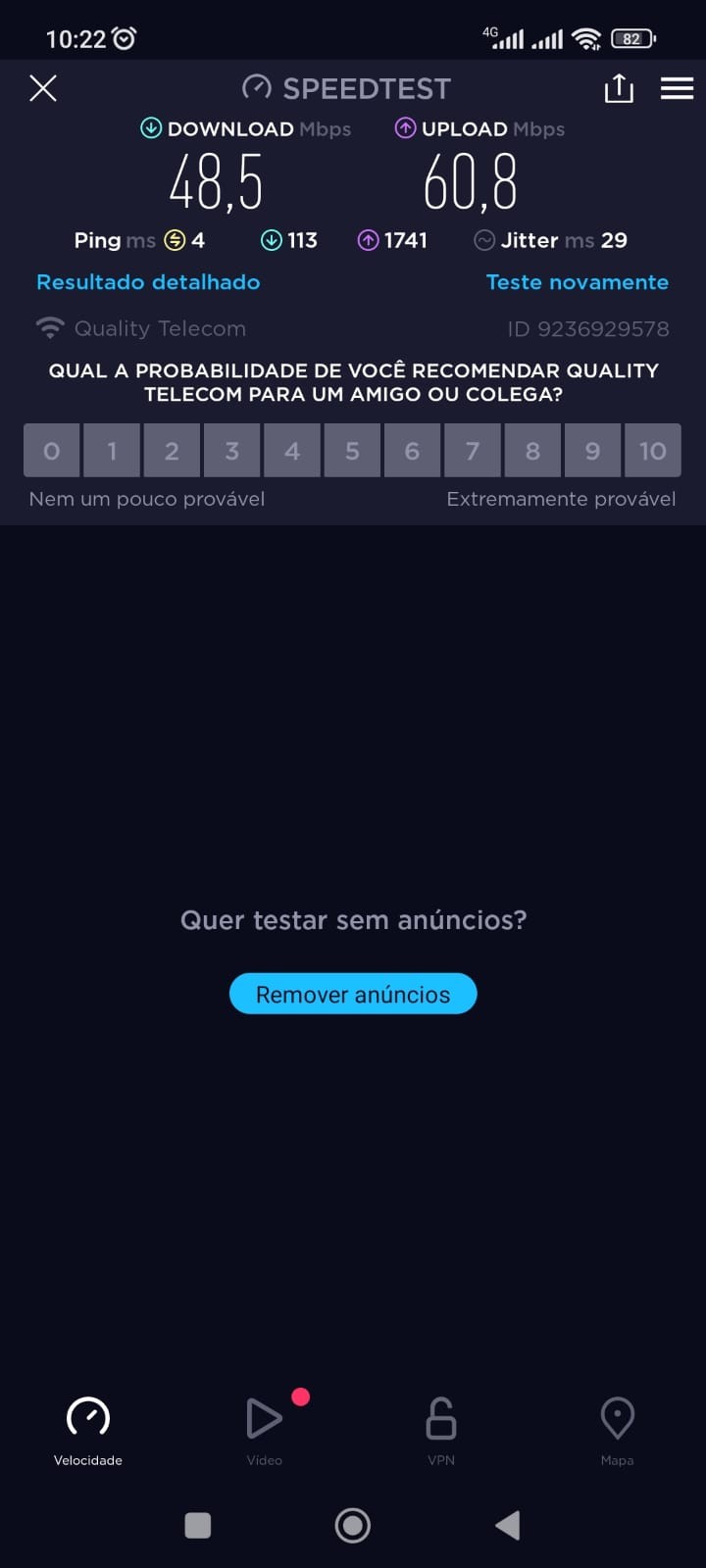Give a rating of 7
The image size is (706, 1568).
473,451
